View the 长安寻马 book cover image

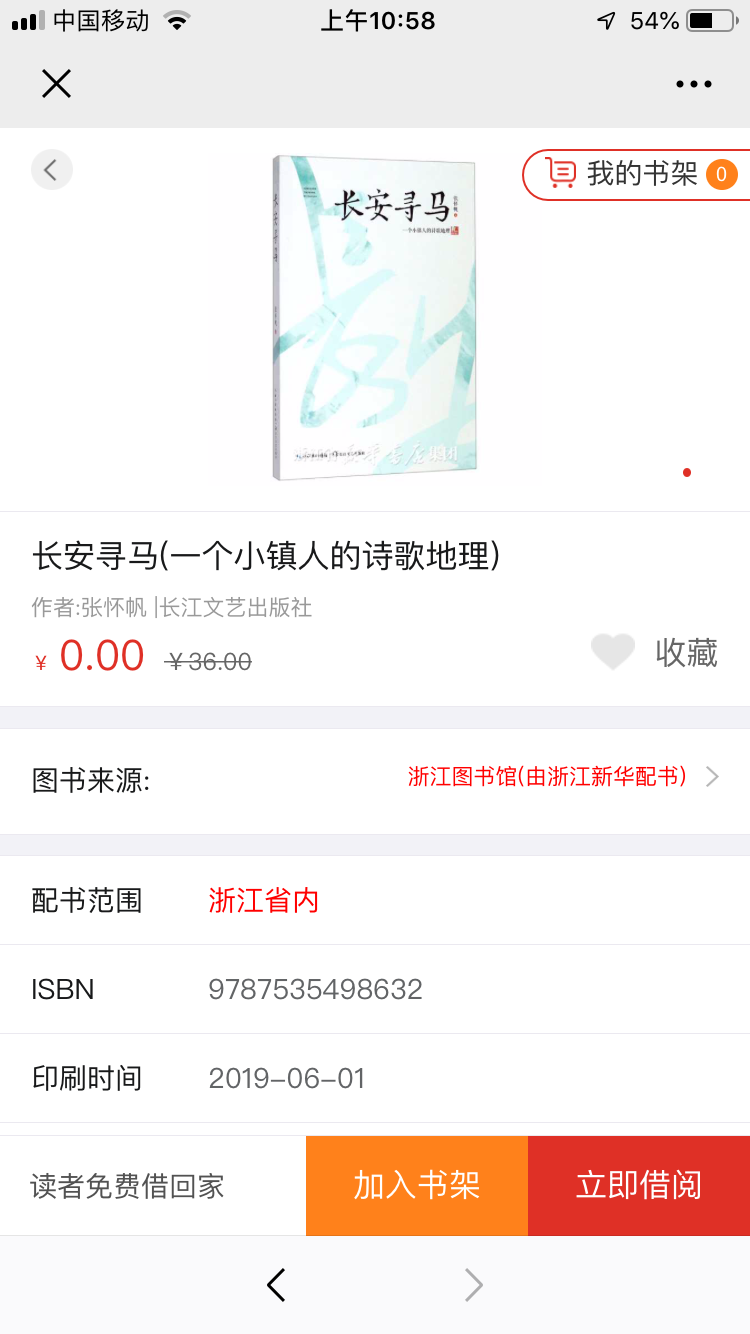pos(374,317)
